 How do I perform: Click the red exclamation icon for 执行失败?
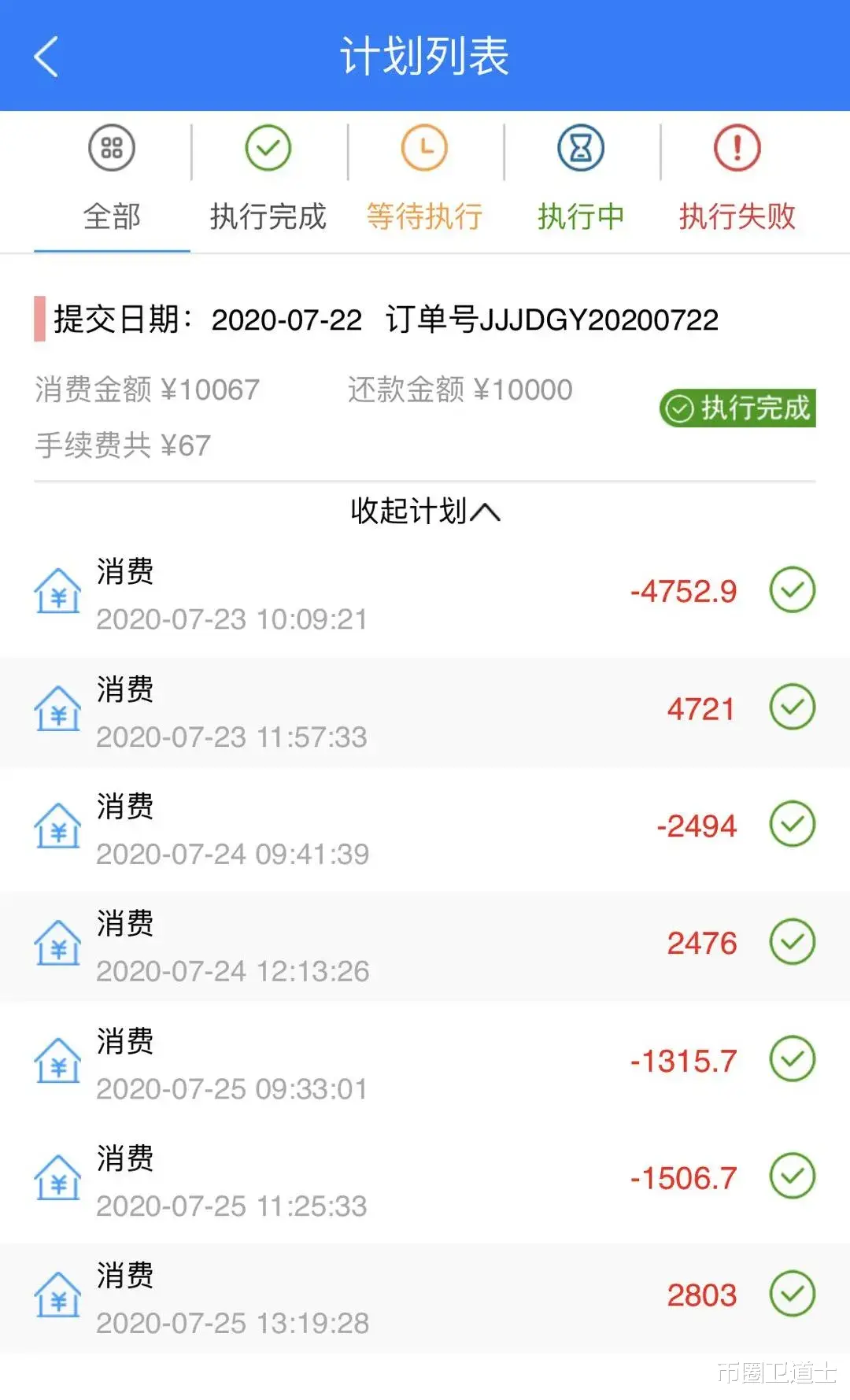736,147
